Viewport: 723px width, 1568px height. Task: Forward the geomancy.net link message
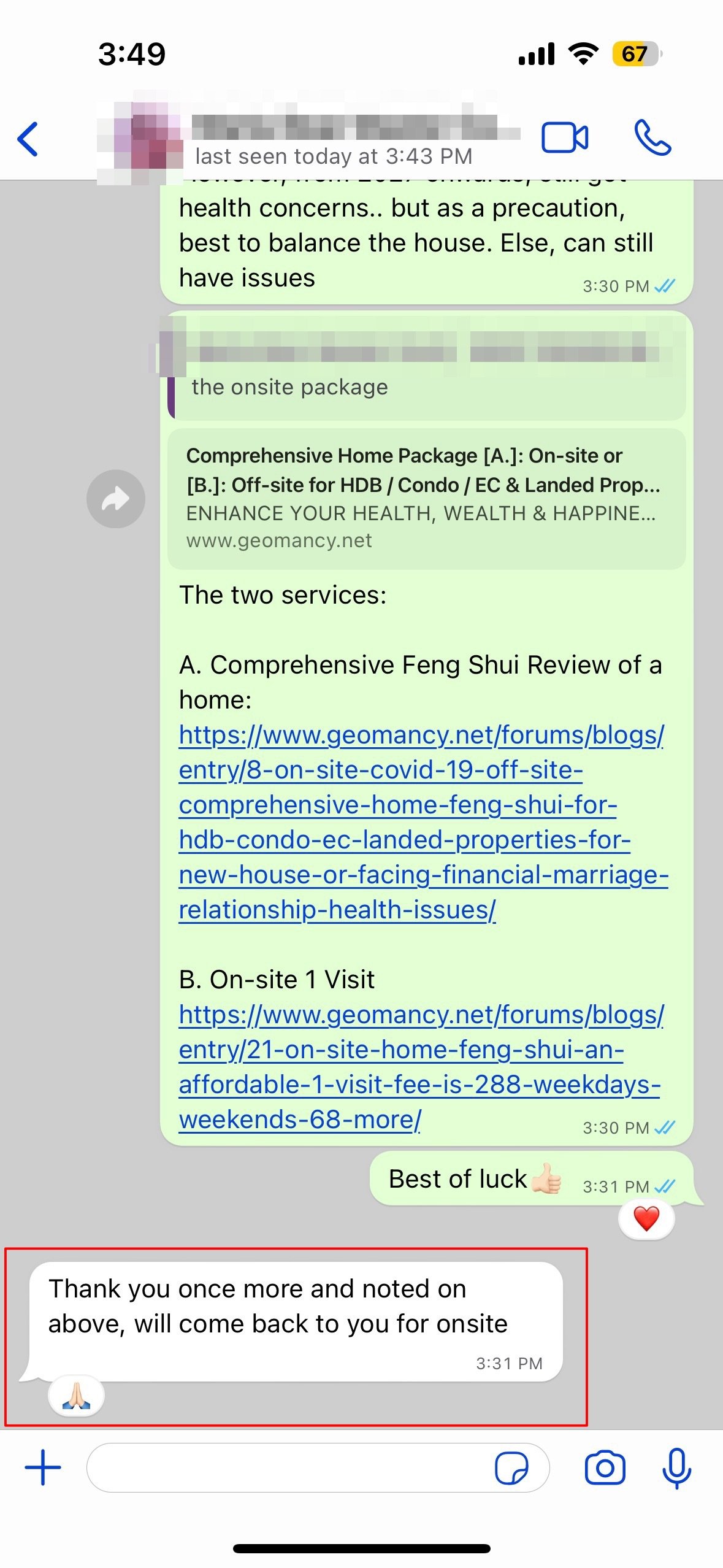pyautogui.click(x=115, y=499)
